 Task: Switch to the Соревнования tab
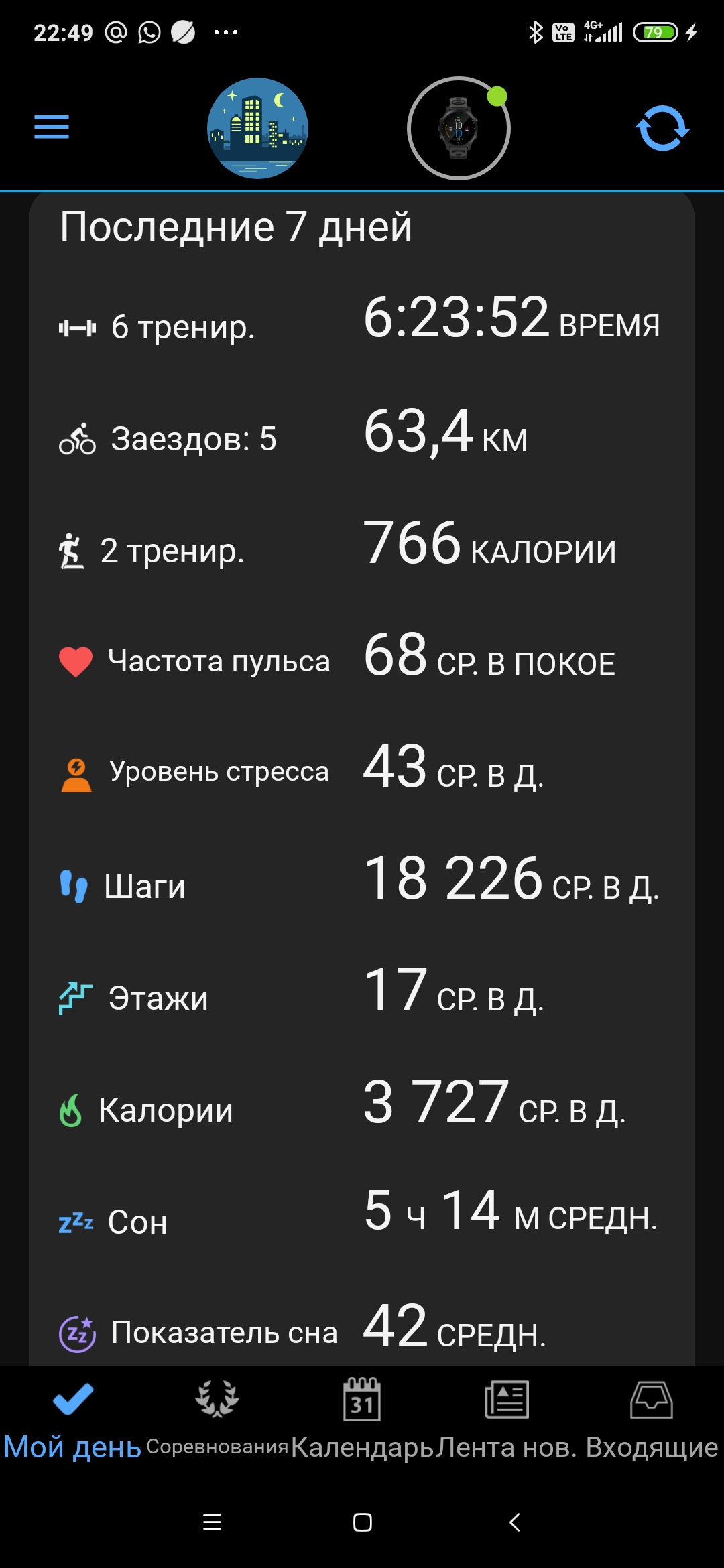coord(217,1415)
